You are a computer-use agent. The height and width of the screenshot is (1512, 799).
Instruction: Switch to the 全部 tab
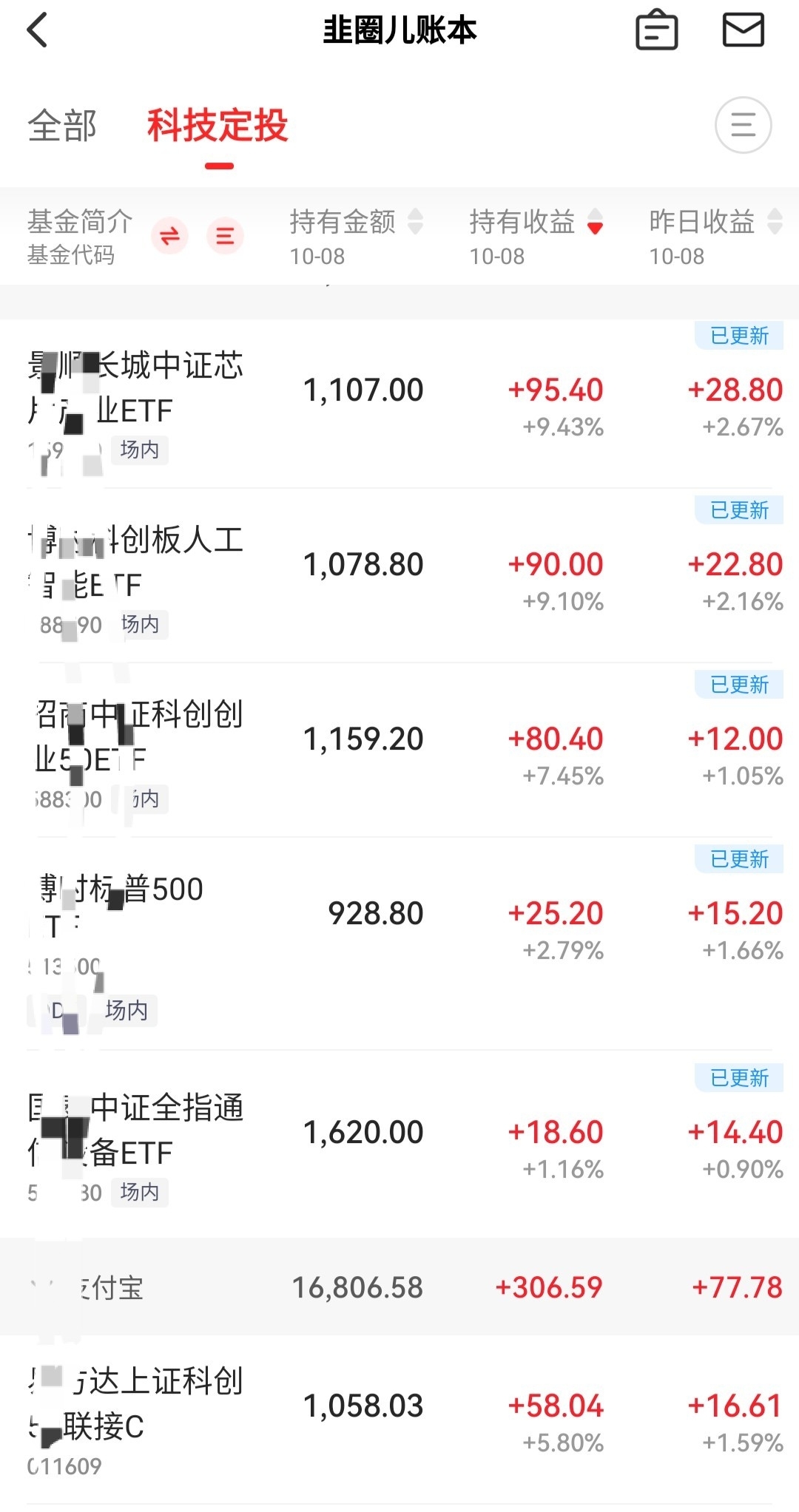[62, 126]
